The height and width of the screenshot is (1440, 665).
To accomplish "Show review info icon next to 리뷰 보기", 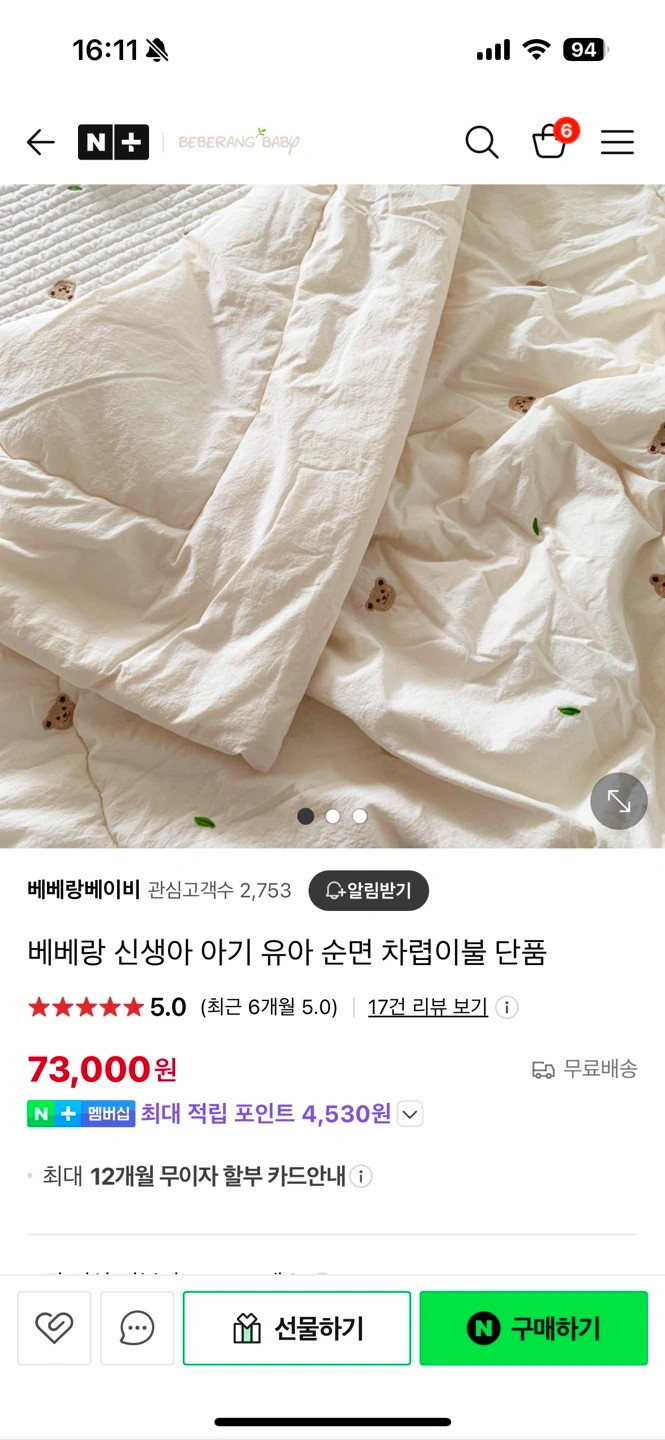I will pos(507,1007).
